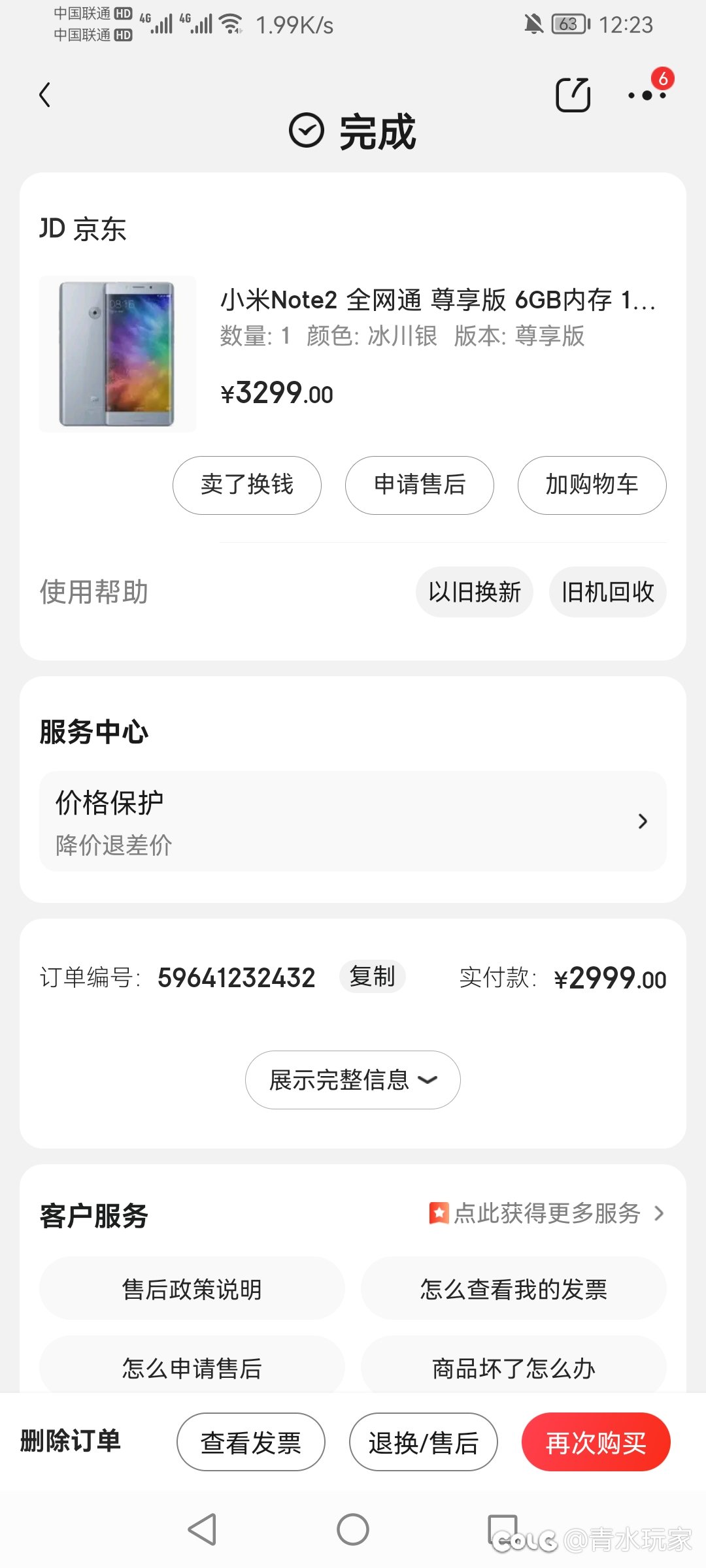Add the item via 加购物车

(x=592, y=485)
